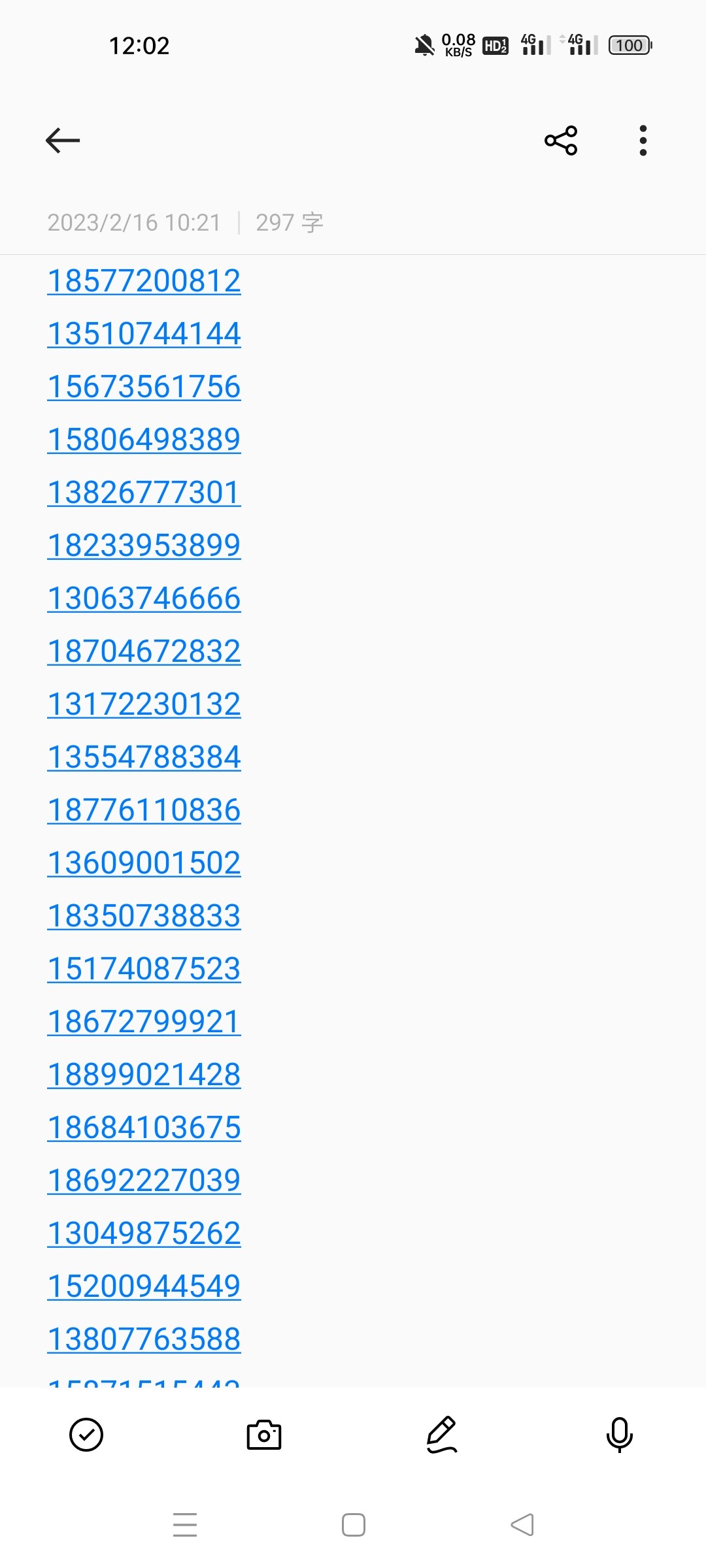Open link 13826777301
Viewport: 706px width, 1568px height.
click(x=144, y=493)
